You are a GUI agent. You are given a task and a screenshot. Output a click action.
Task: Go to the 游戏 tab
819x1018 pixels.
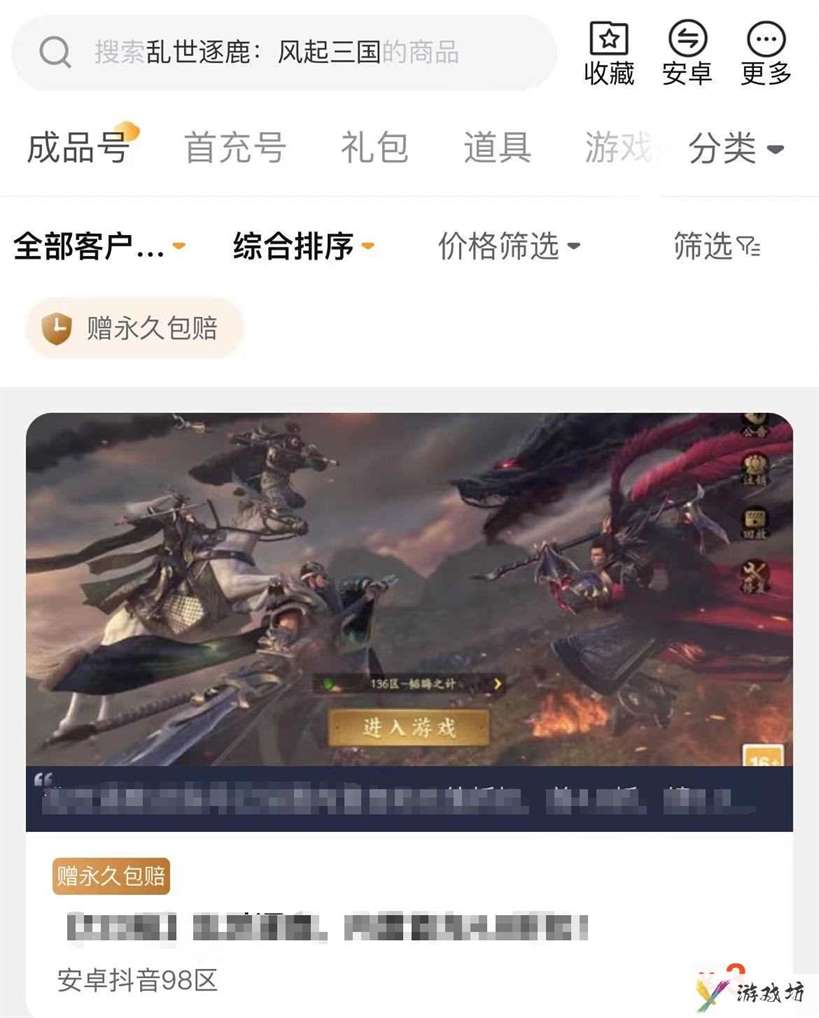[618, 148]
